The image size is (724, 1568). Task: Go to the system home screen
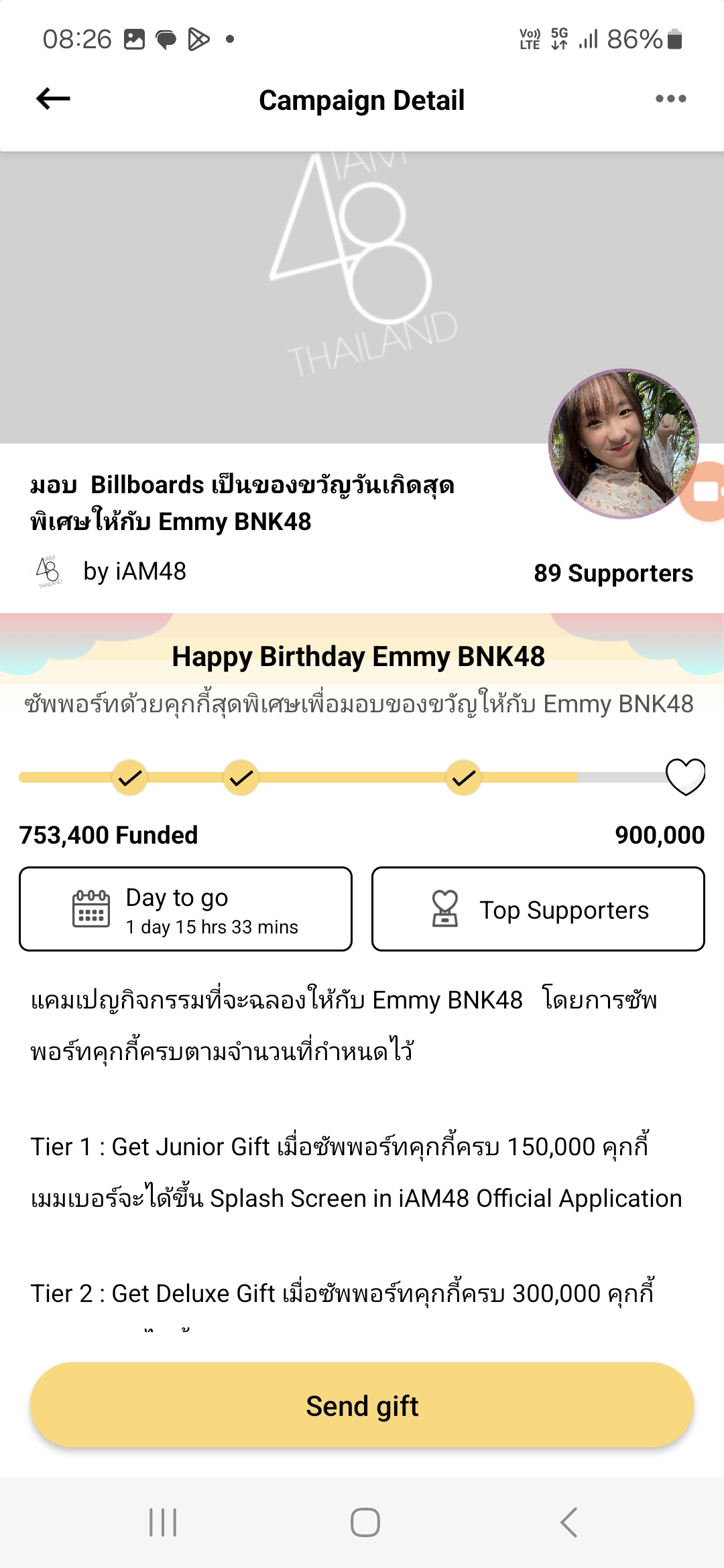pyautogui.click(x=365, y=1522)
